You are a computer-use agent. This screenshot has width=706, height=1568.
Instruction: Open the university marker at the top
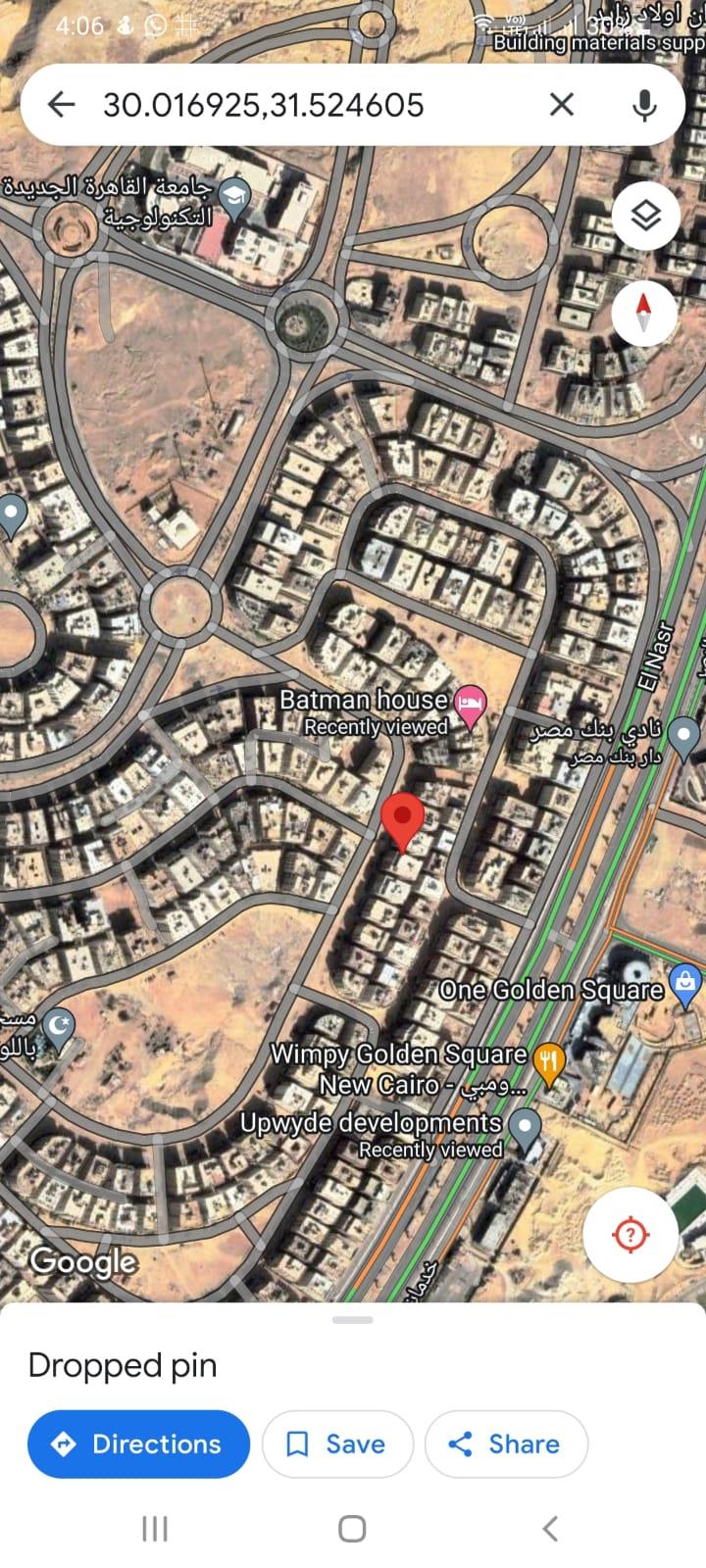tap(234, 195)
